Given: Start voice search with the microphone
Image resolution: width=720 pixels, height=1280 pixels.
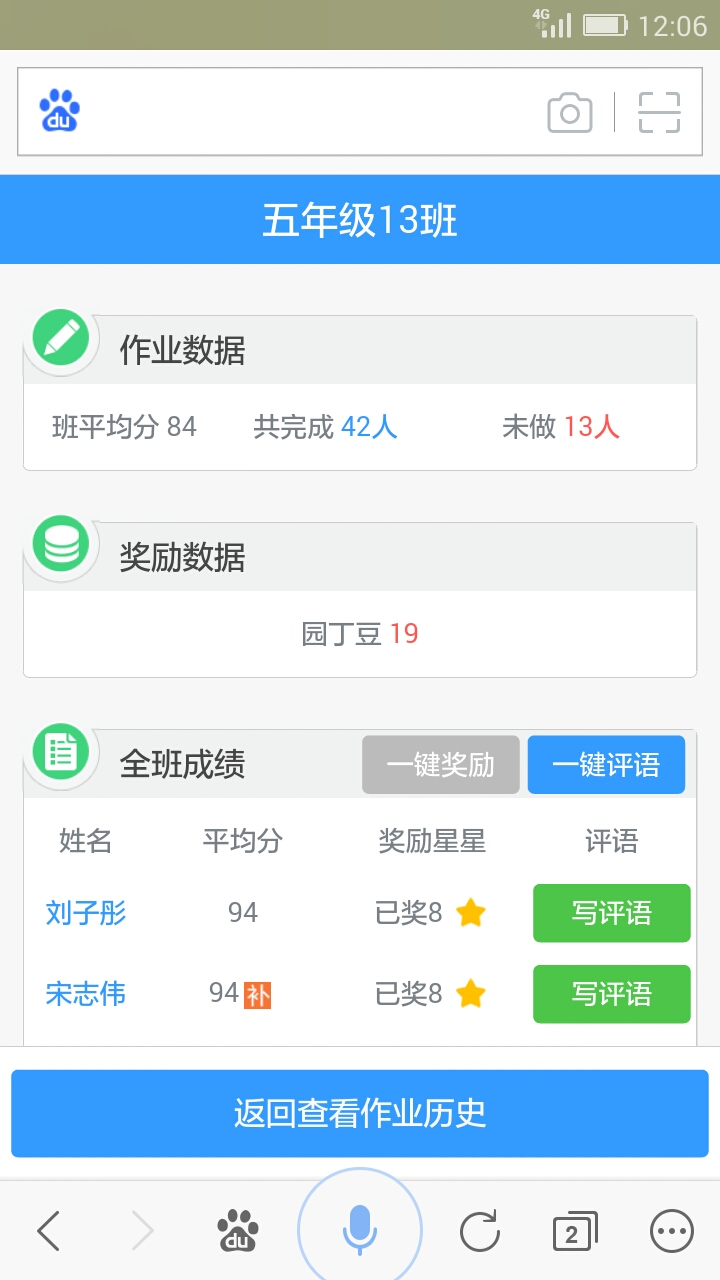Looking at the screenshot, I should 360,1229.
